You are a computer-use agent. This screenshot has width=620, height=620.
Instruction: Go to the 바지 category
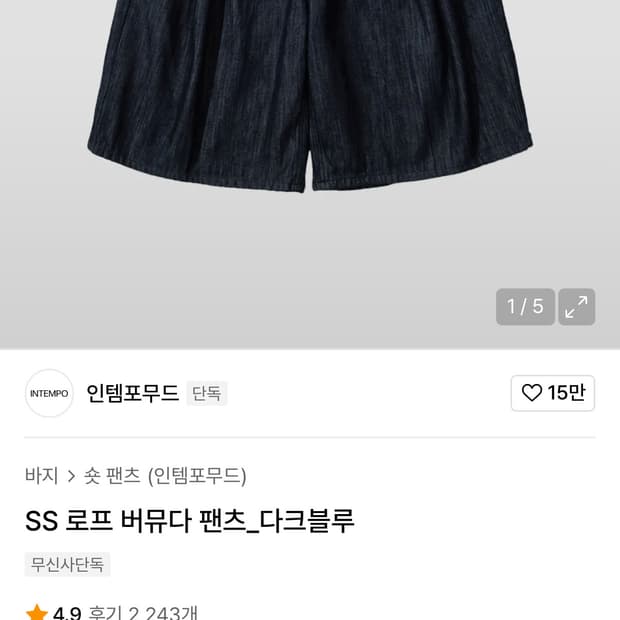tap(41, 475)
